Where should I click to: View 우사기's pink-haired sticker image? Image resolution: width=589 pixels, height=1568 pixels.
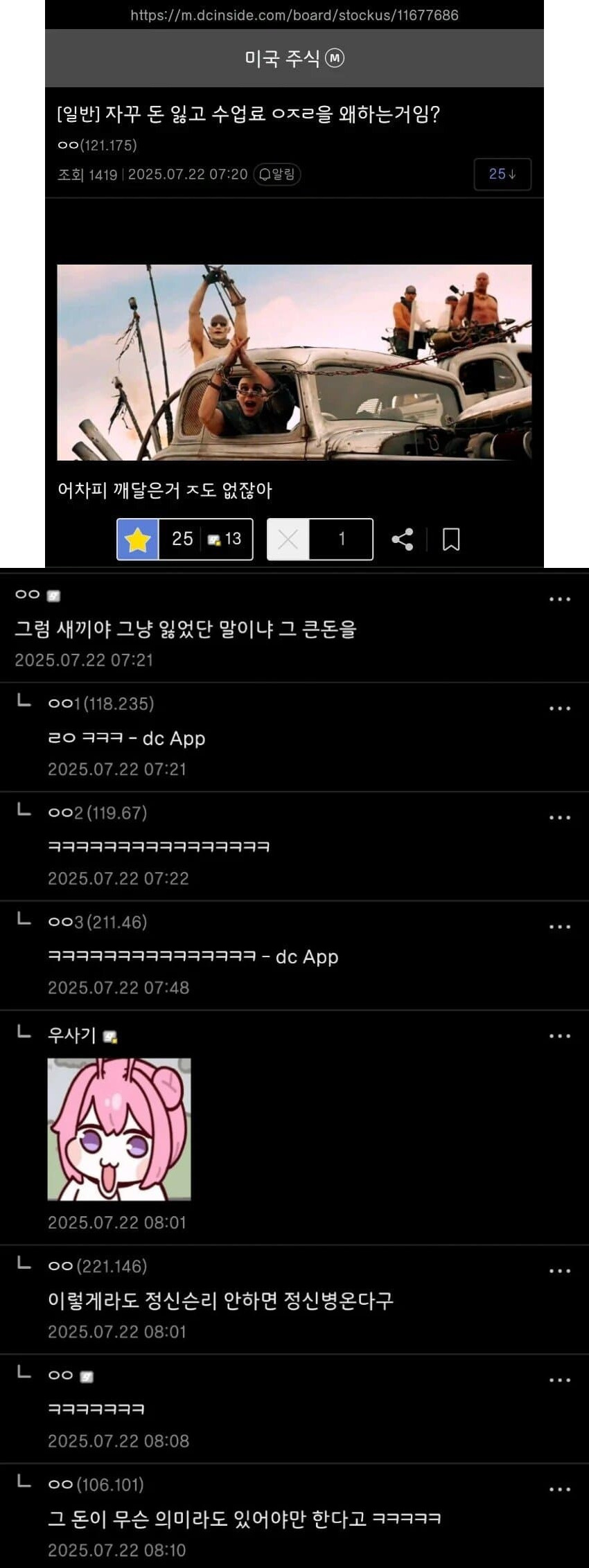[x=119, y=1129]
